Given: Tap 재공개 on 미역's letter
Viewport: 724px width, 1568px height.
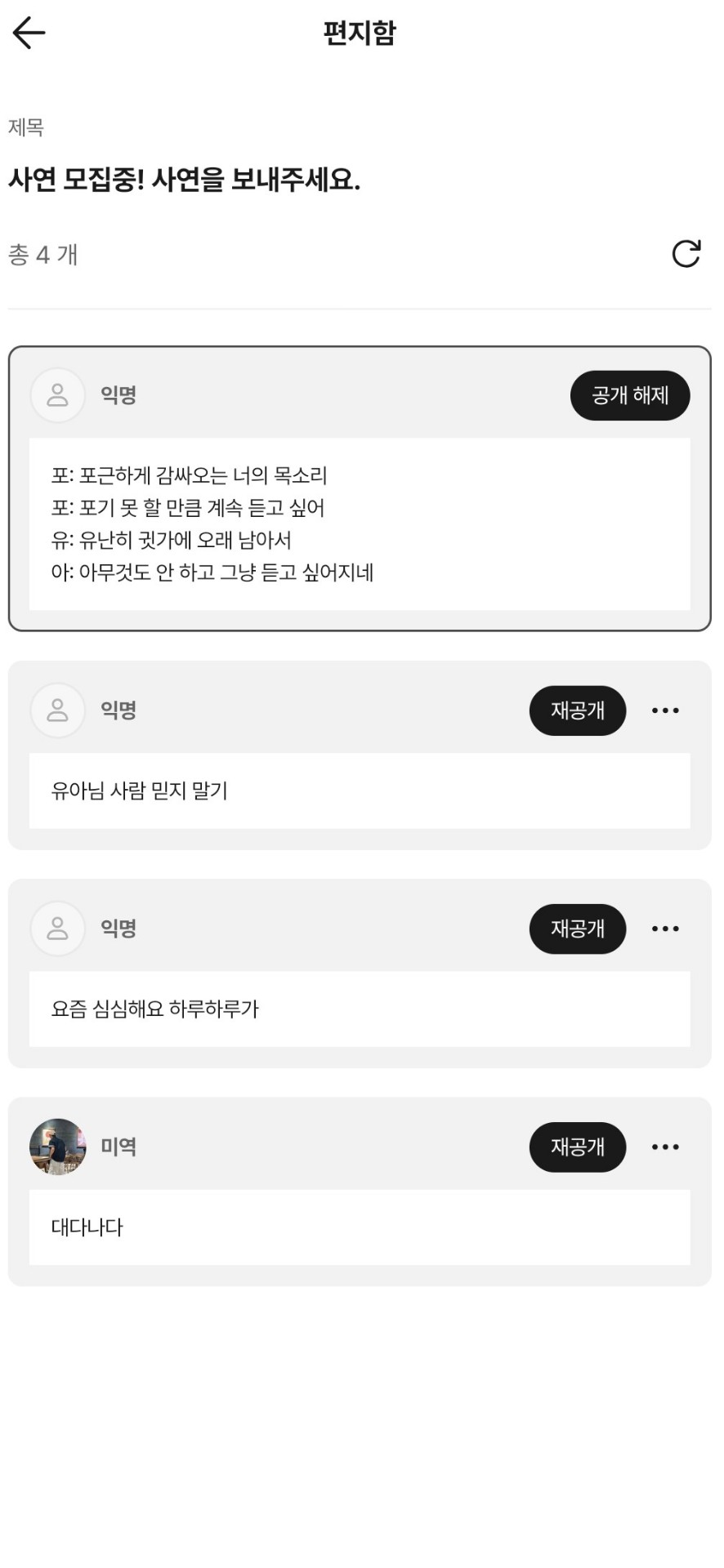Looking at the screenshot, I should click(x=578, y=1147).
